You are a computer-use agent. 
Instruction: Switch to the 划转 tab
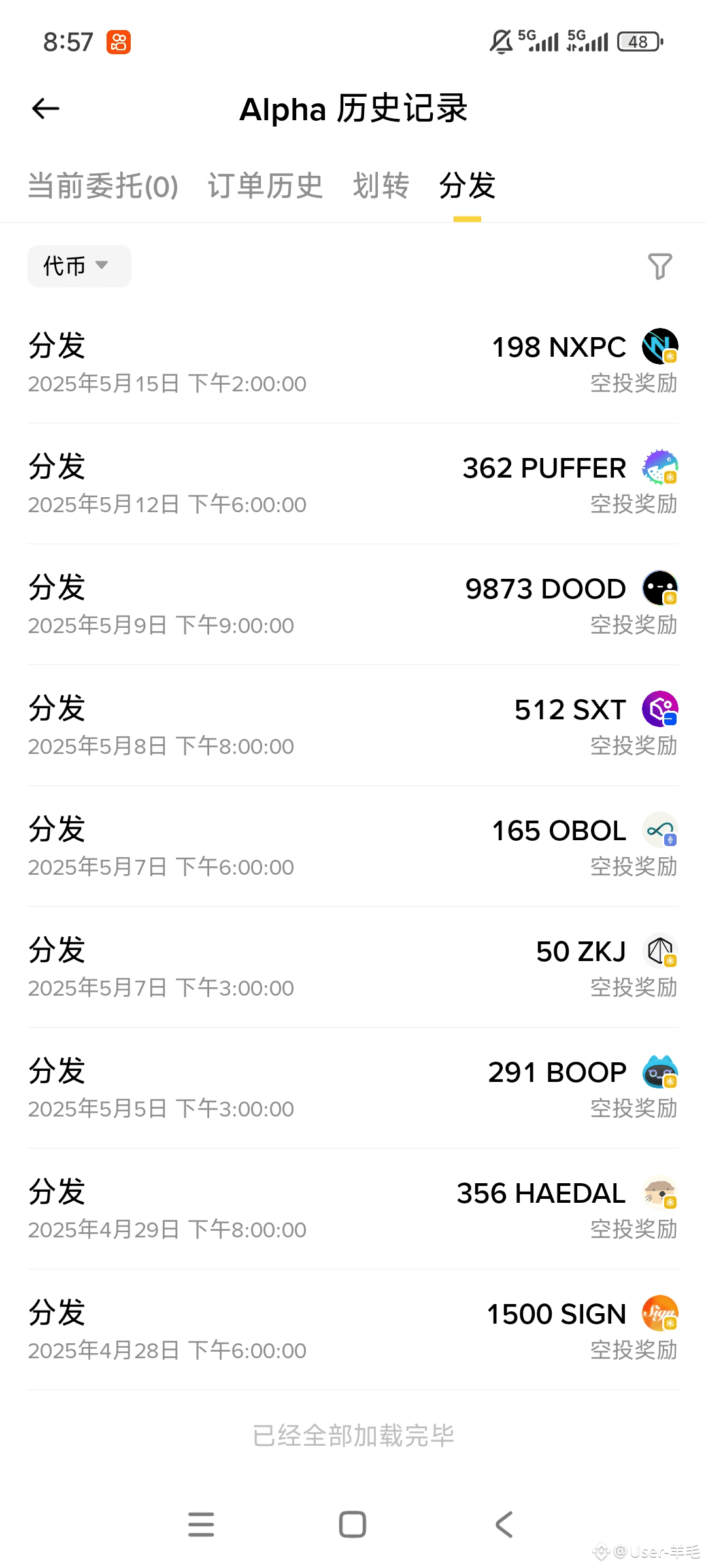[381, 186]
